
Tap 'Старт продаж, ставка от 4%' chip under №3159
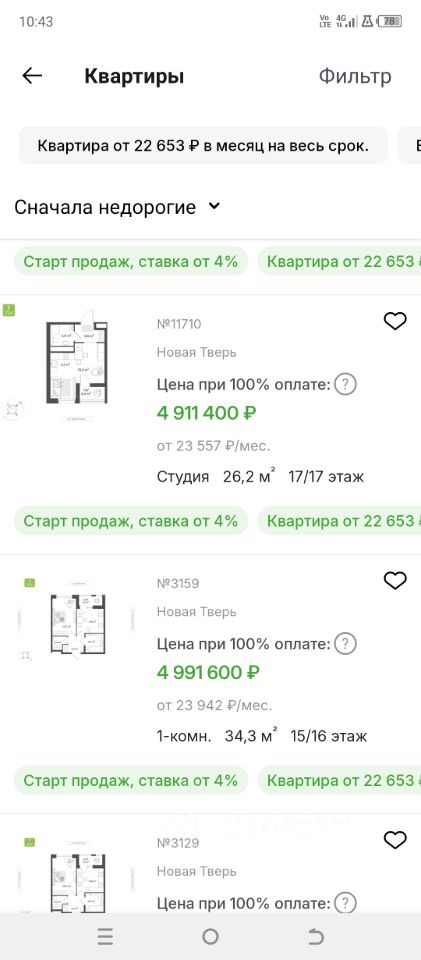pos(130,781)
